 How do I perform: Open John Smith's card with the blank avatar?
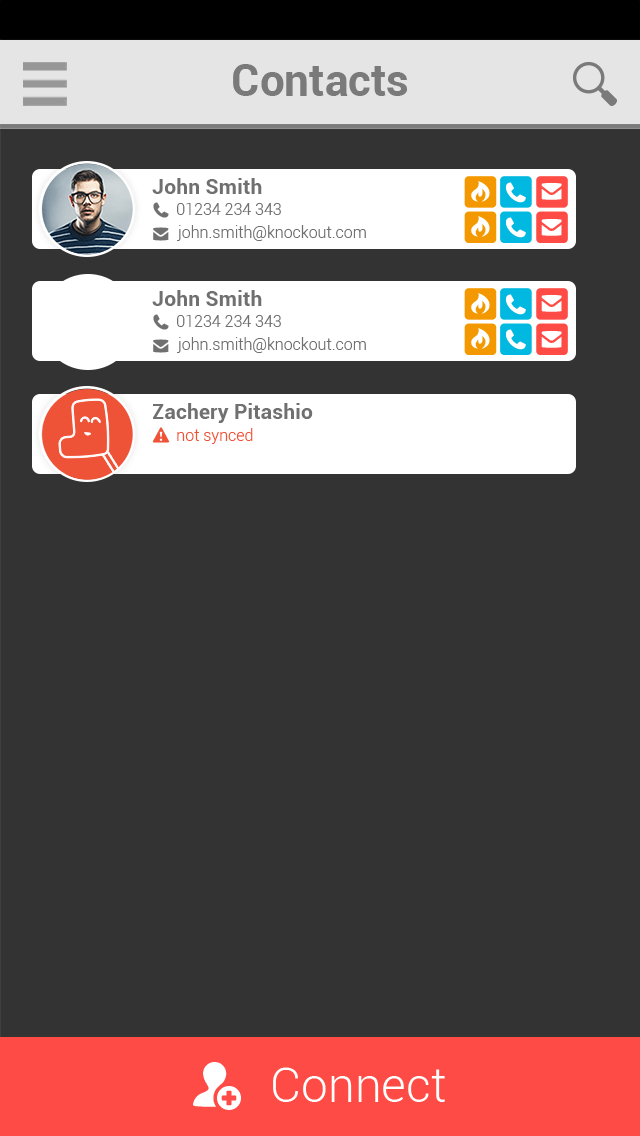pos(304,321)
